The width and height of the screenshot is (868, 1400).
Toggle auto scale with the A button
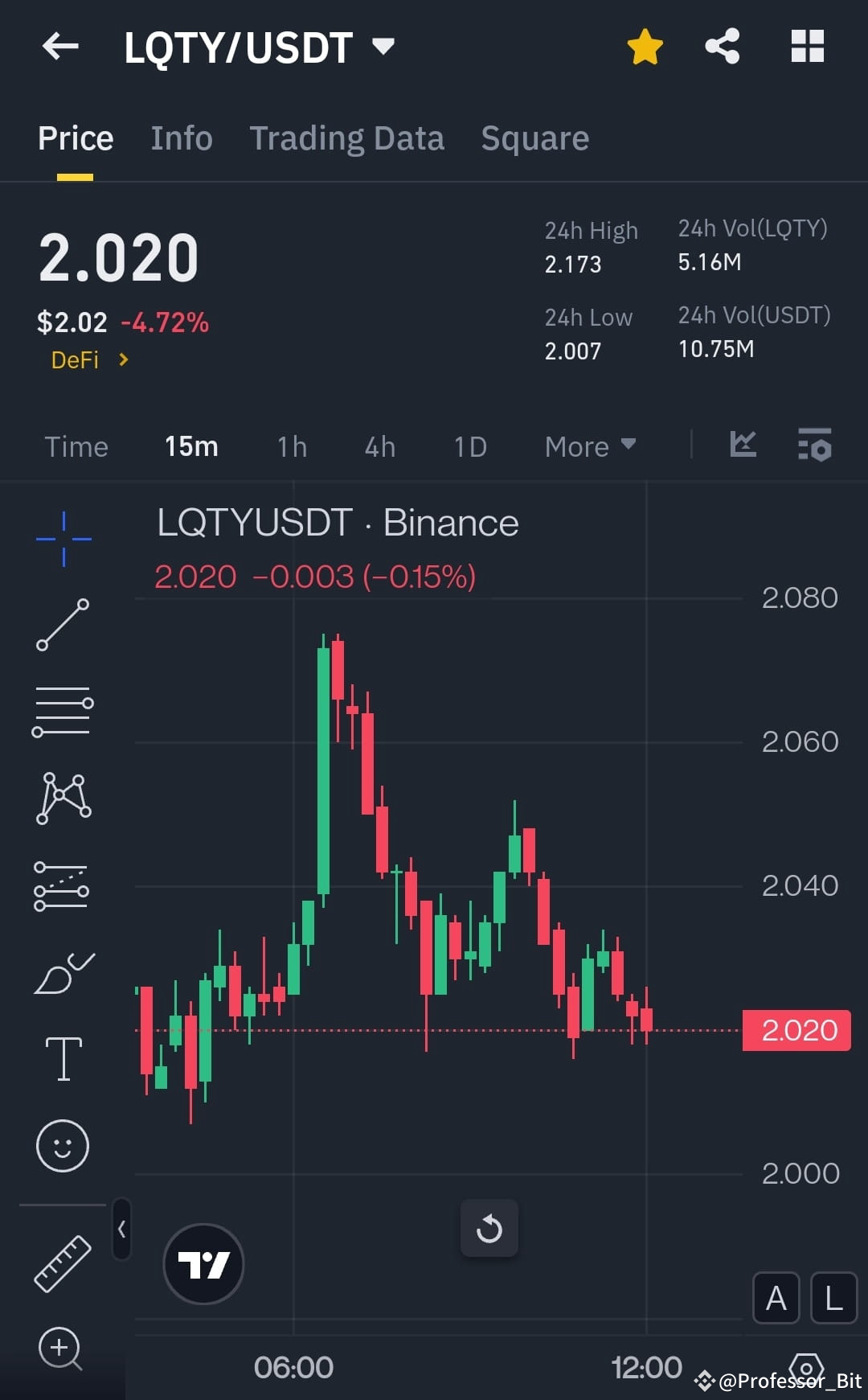[x=776, y=1298]
